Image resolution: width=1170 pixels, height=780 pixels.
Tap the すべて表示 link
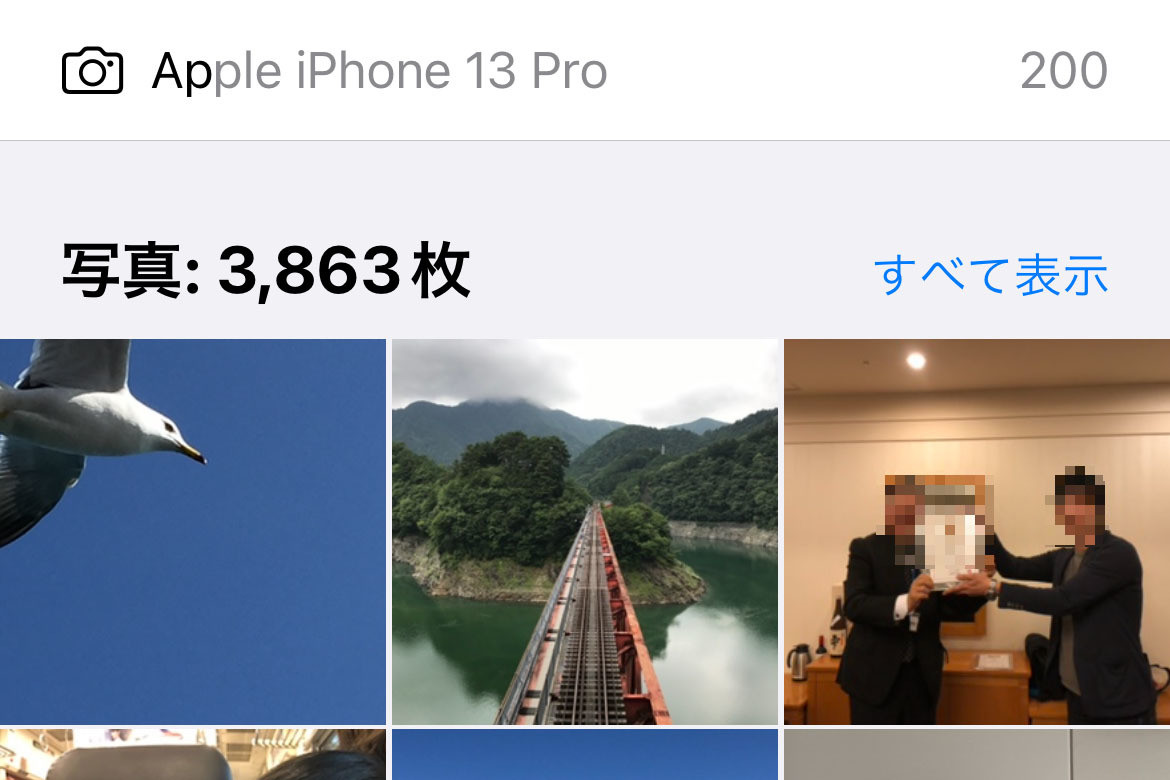[990, 275]
